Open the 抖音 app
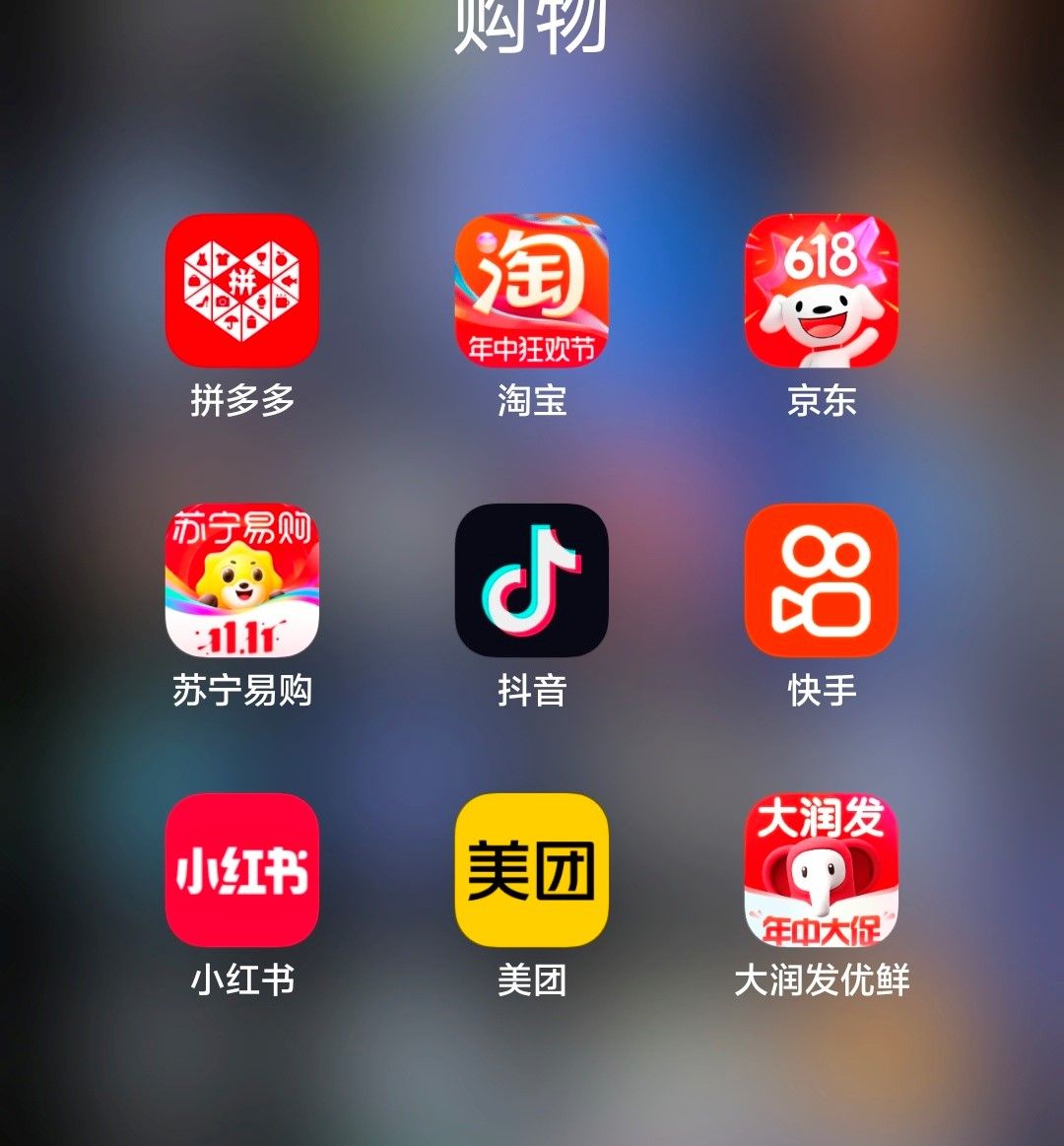The image size is (1064, 1146). [531, 580]
